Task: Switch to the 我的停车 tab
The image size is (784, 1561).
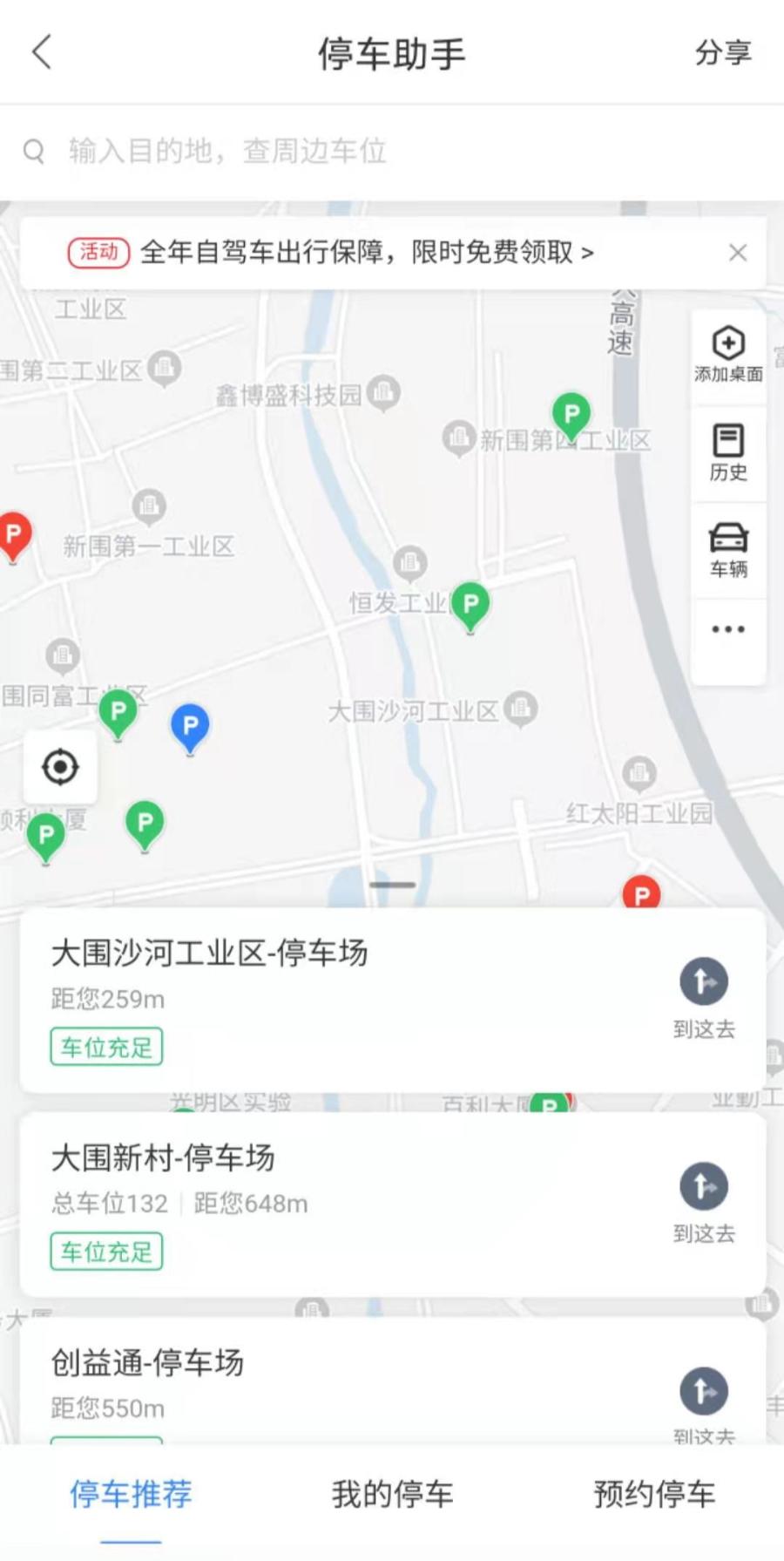Action: (x=392, y=1494)
